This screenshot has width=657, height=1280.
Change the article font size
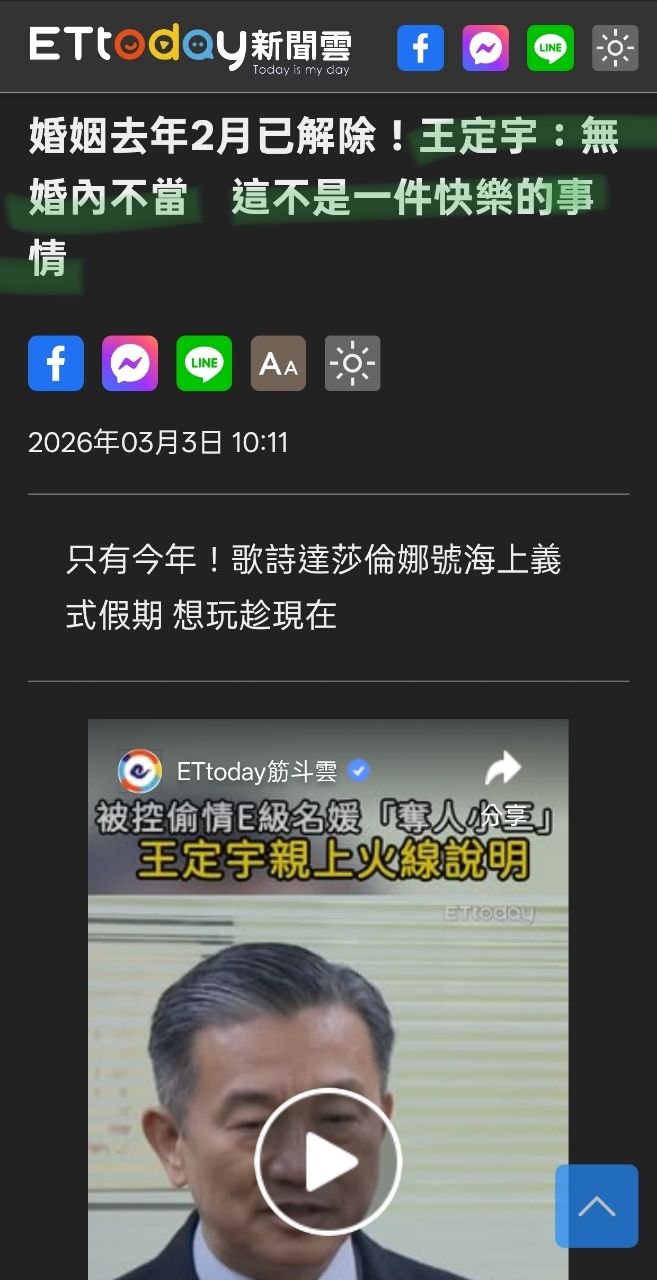(278, 363)
